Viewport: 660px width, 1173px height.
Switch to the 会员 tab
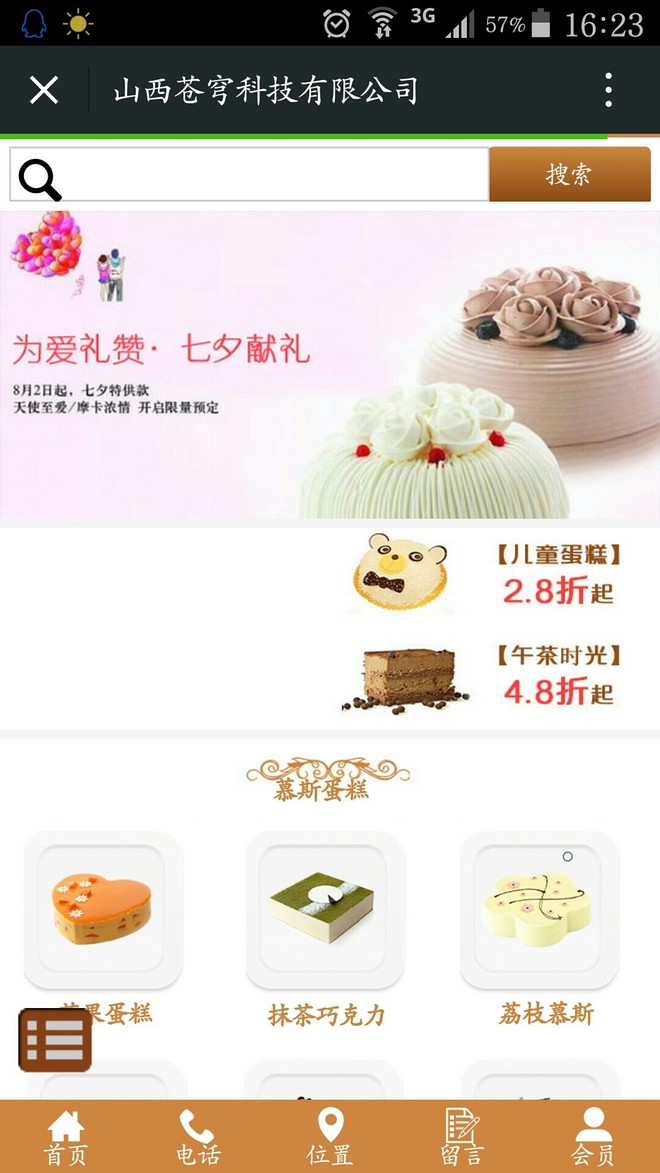(593, 1137)
